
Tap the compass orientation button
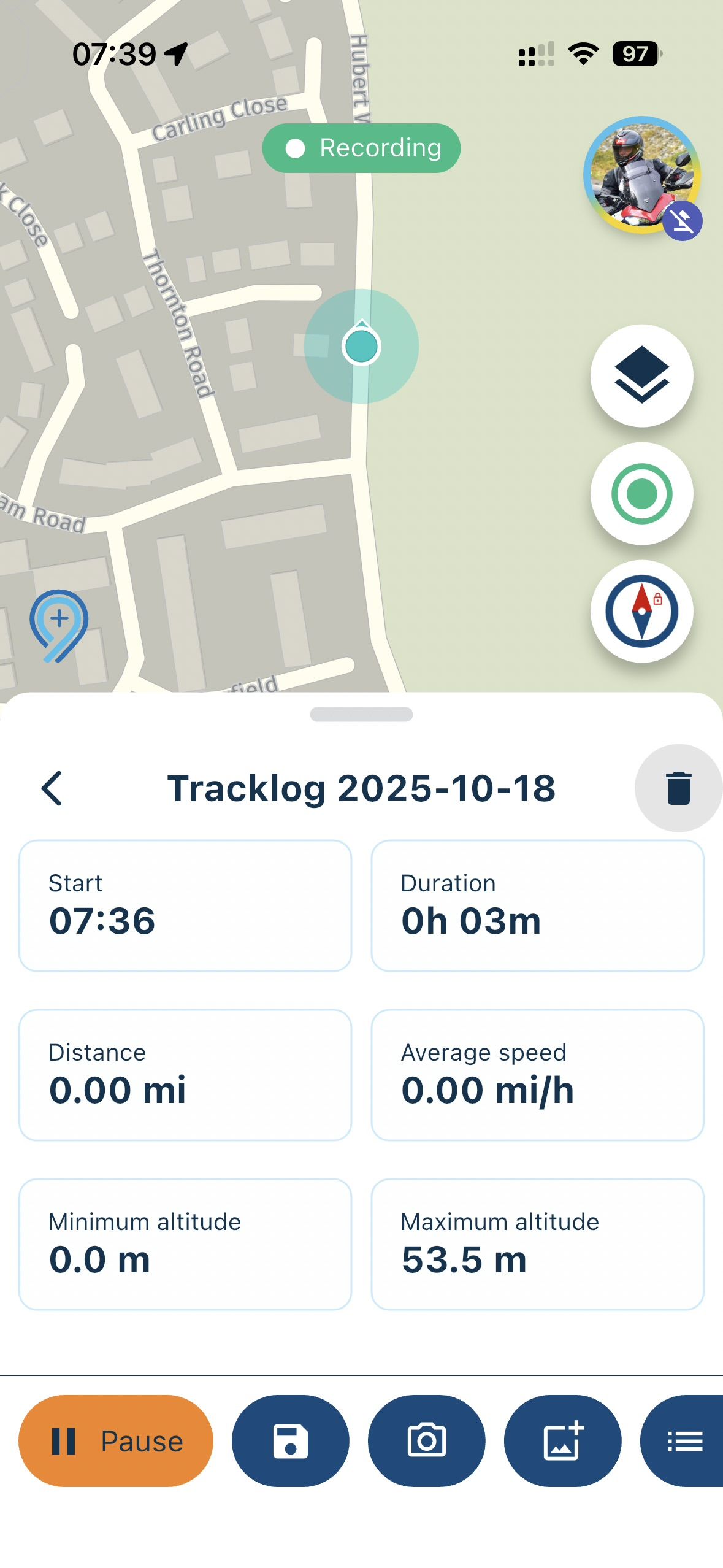click(x=641, y=611)
